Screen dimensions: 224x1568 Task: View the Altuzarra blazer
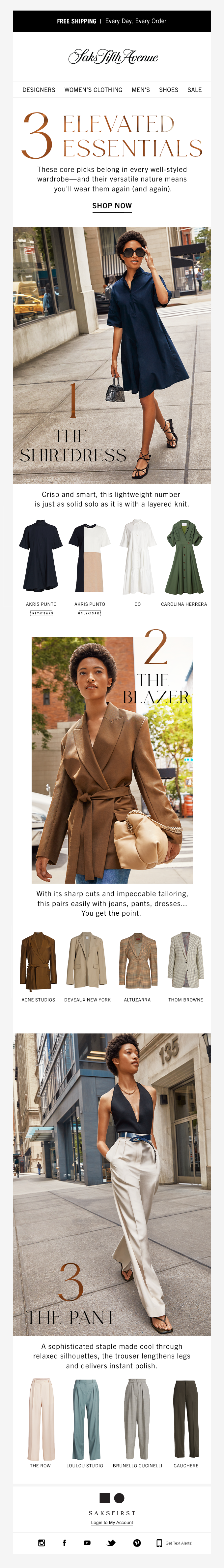(x=138, y=963)
